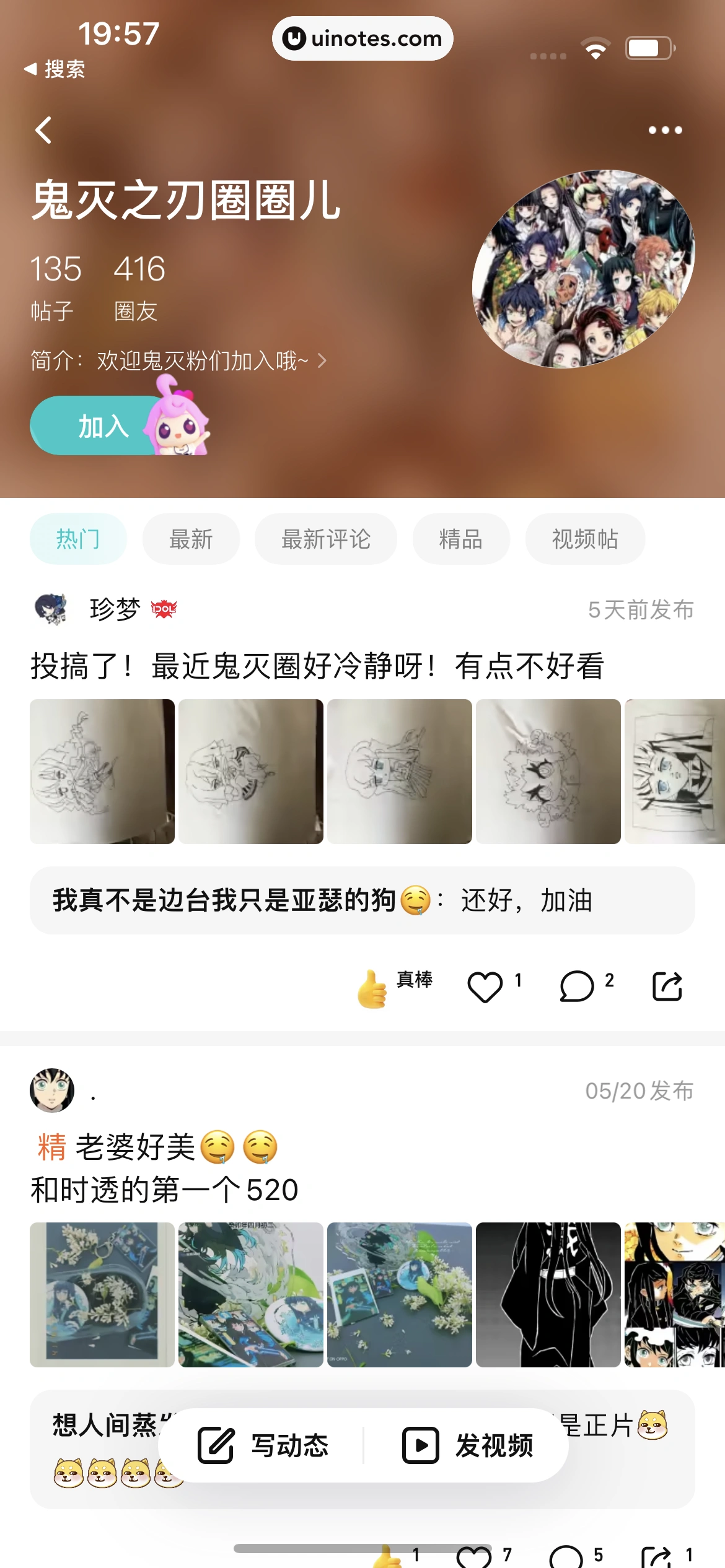This screenshot has height=1568, width=725.
Task: Open the three-dot overflow menu
Action: pyautogui.click(x=665, y=130)
